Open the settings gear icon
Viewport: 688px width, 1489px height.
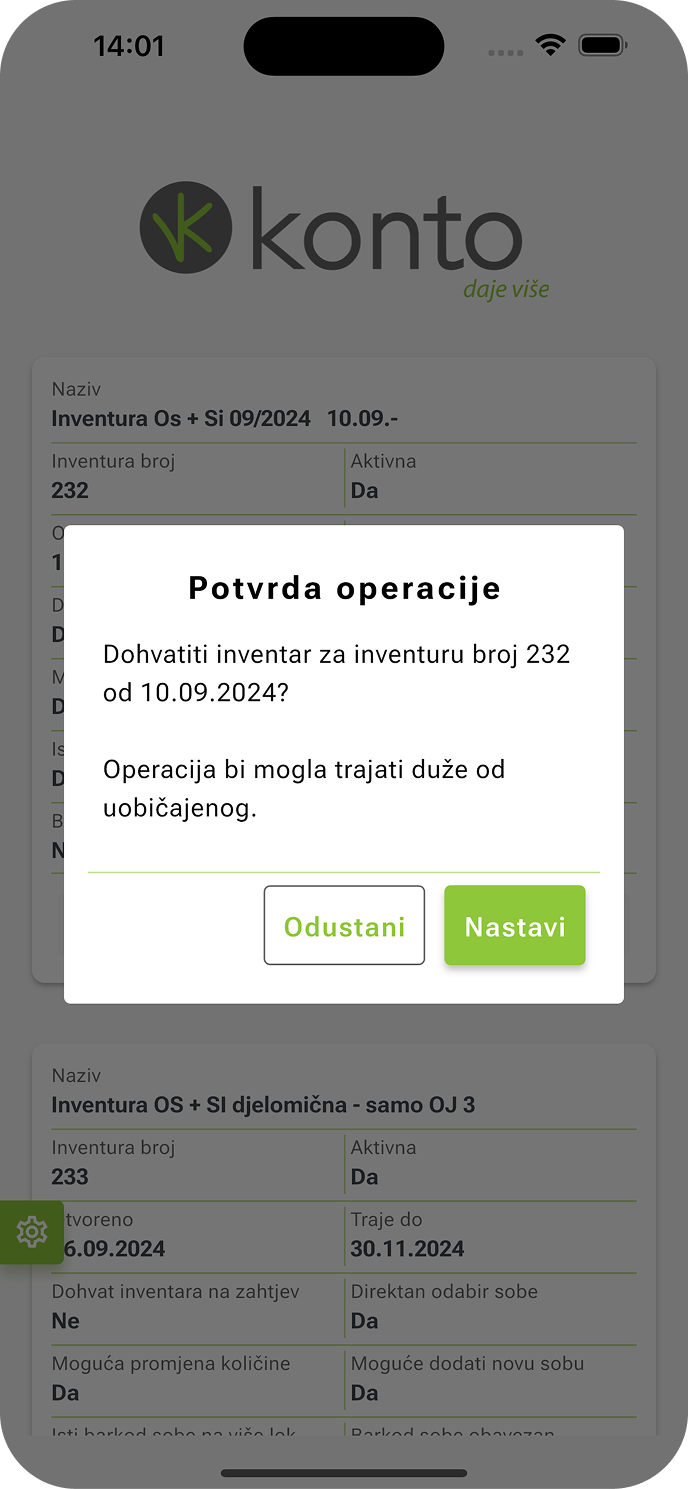pos(32,1232)
